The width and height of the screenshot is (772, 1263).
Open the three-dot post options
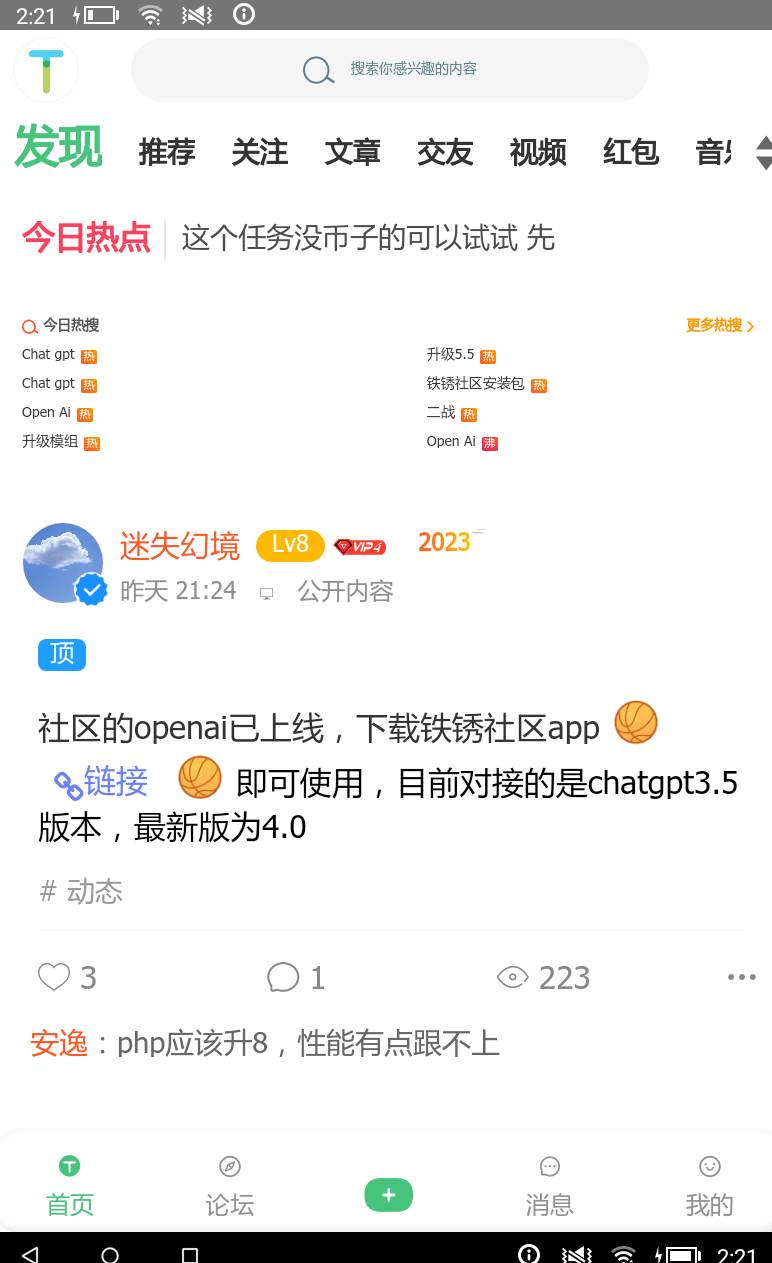coord(741,977)
